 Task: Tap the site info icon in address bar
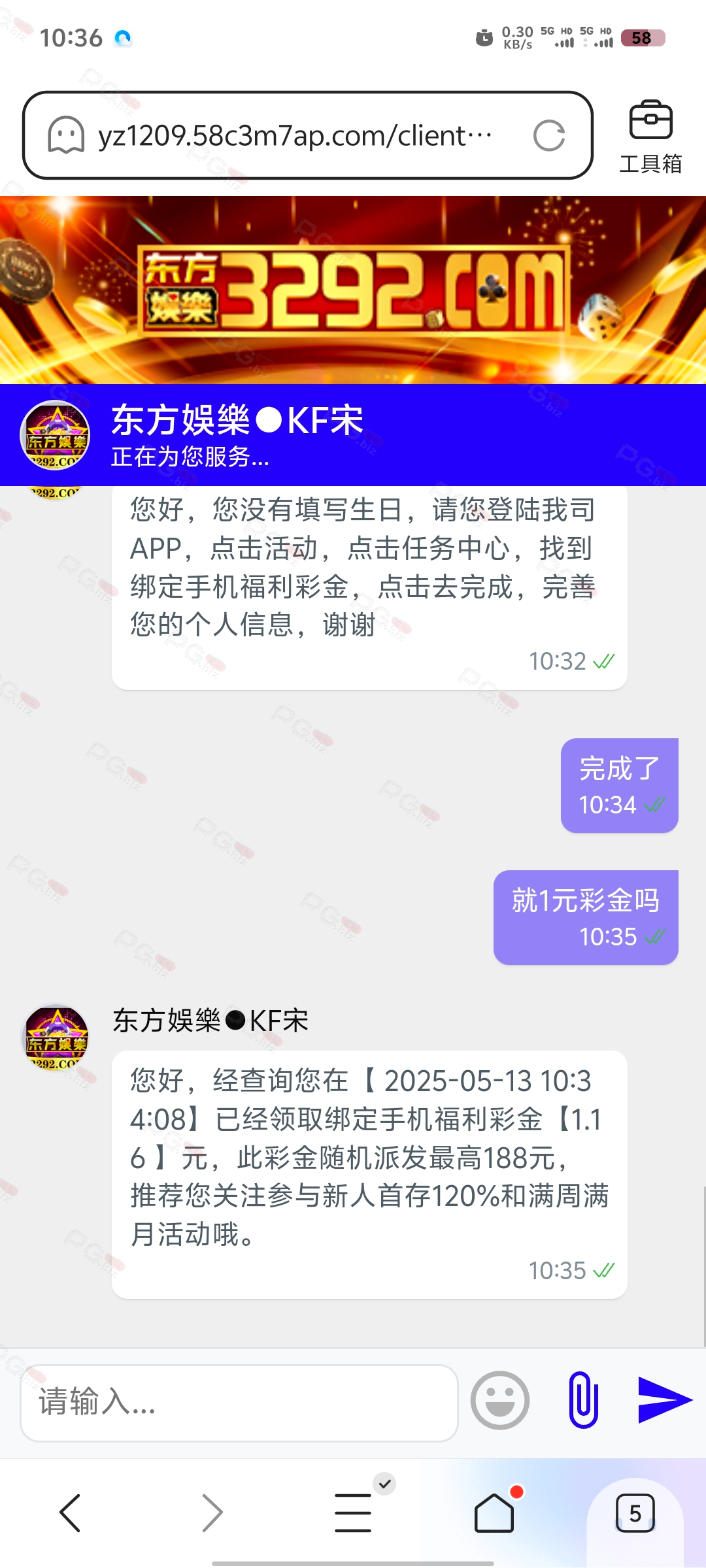coord(66,135)
